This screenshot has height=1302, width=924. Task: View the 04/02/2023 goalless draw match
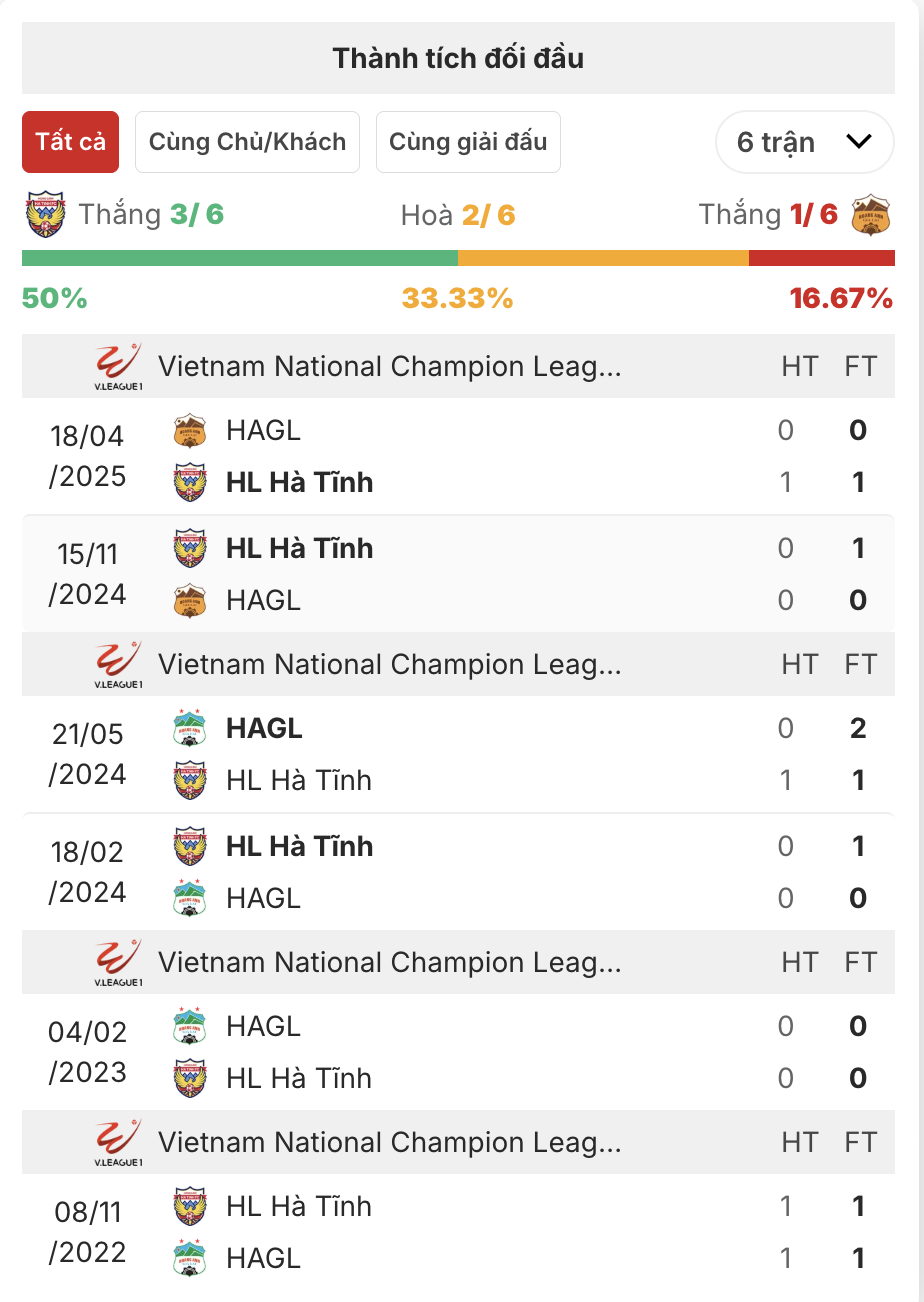pos(458,1052)
